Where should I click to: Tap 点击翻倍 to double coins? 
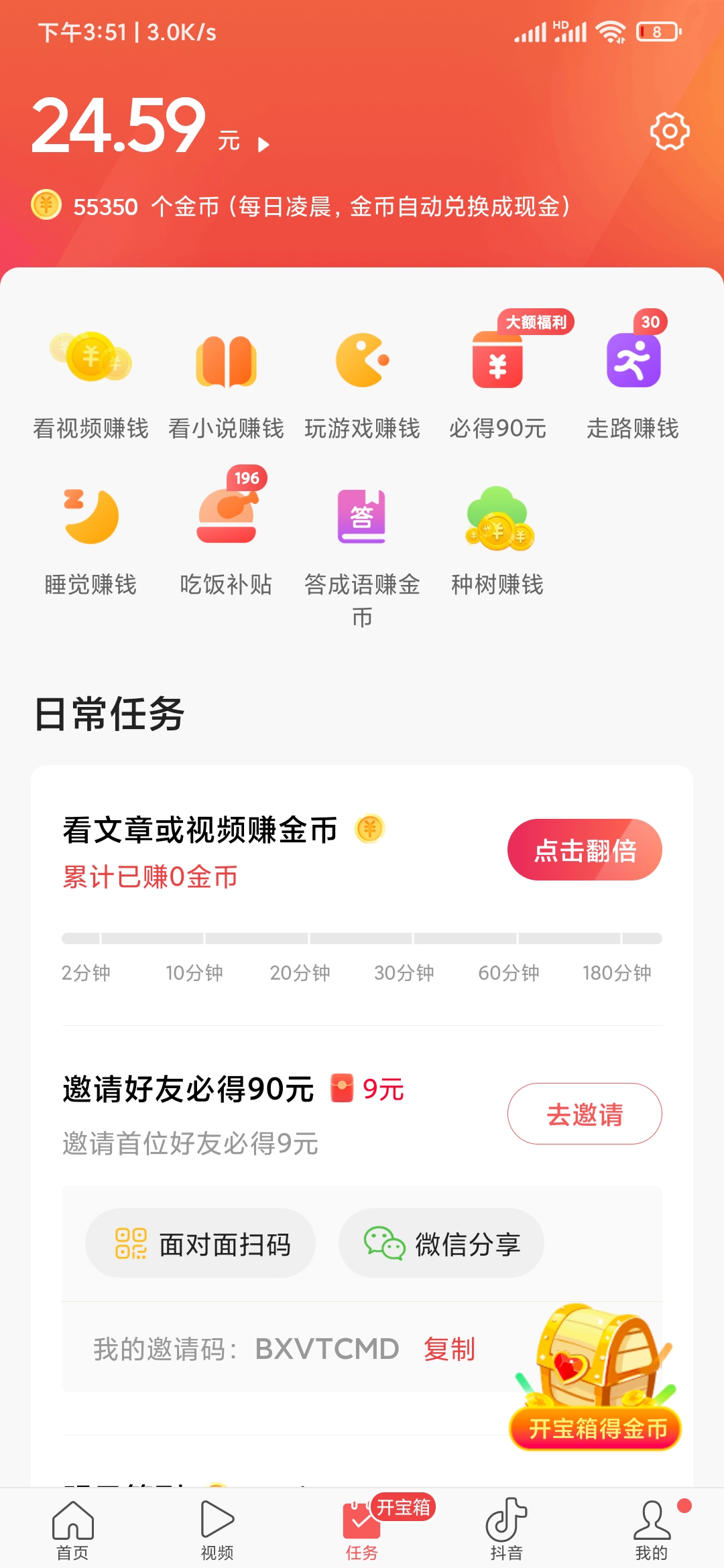[584, 849]
